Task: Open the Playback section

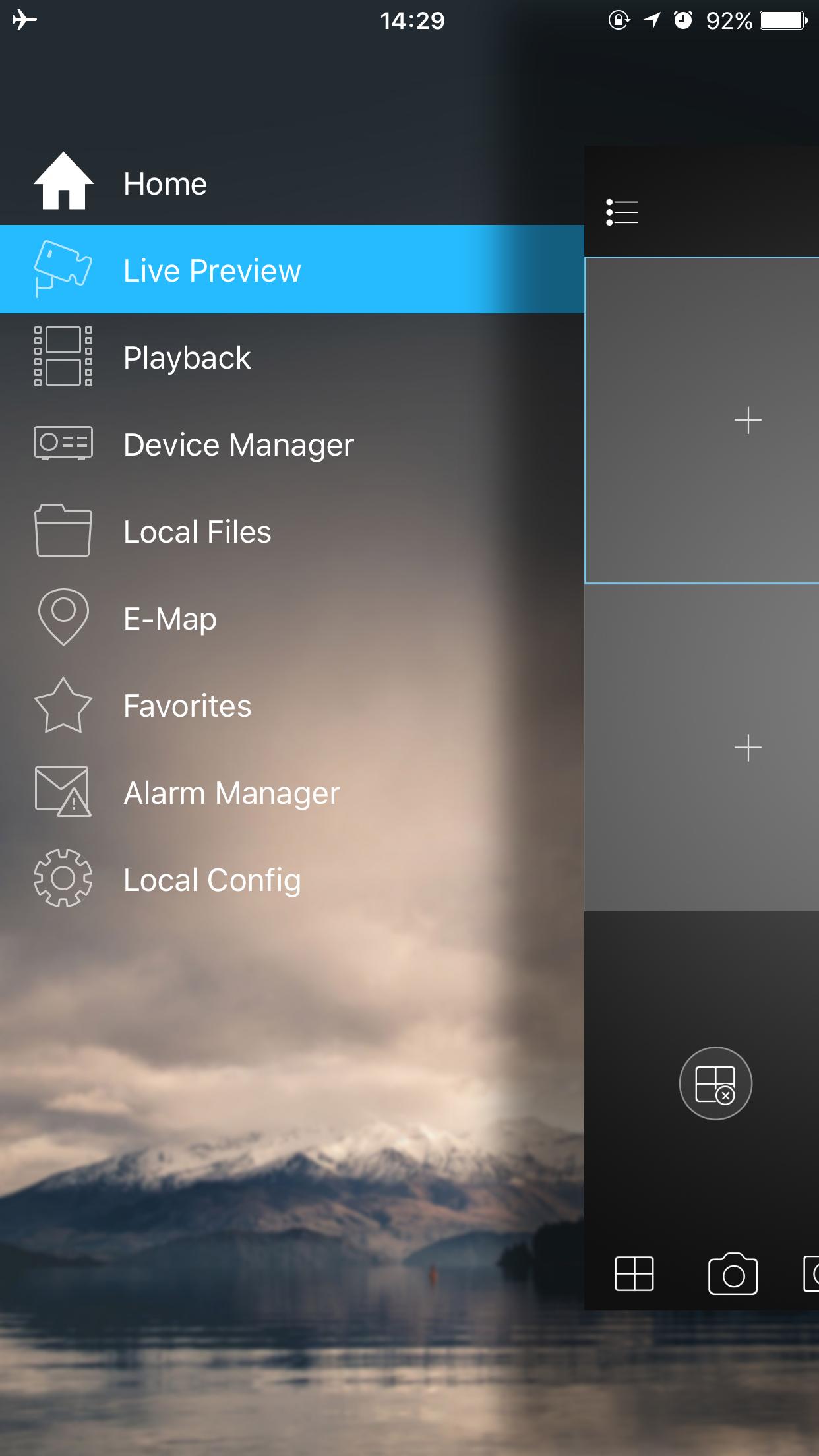Action: 187,358
